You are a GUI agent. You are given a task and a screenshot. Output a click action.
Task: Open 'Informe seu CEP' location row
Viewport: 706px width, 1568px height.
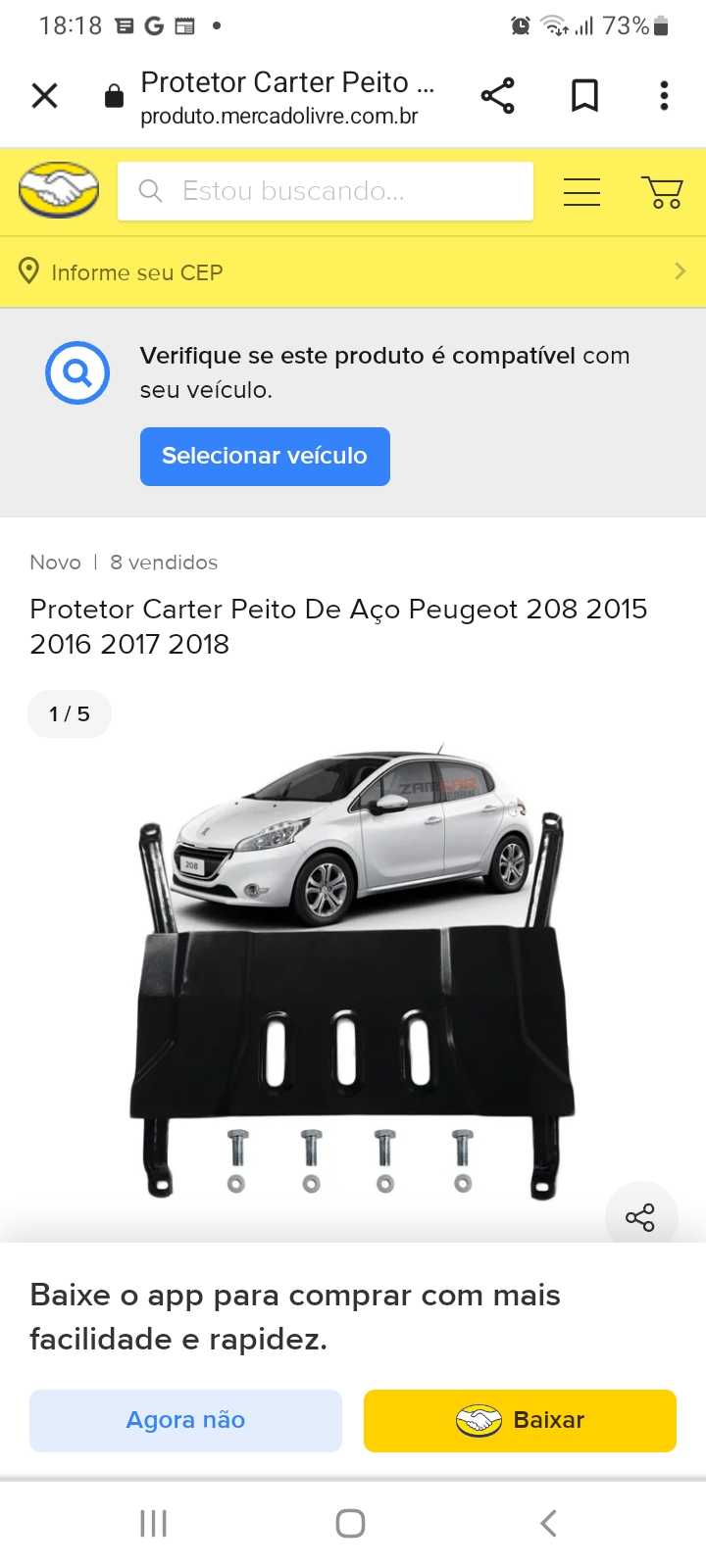(x=353, y=271)
